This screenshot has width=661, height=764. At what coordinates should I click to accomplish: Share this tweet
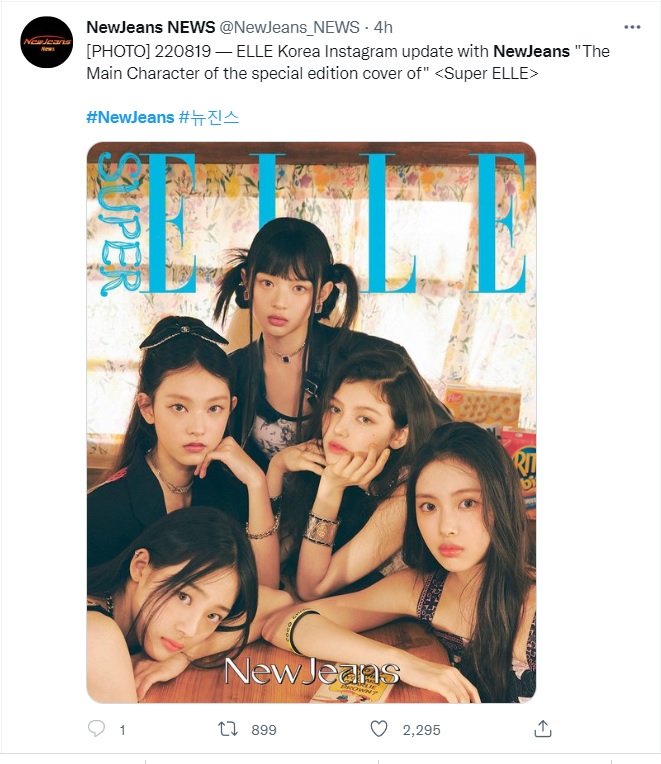pos(543,729)
